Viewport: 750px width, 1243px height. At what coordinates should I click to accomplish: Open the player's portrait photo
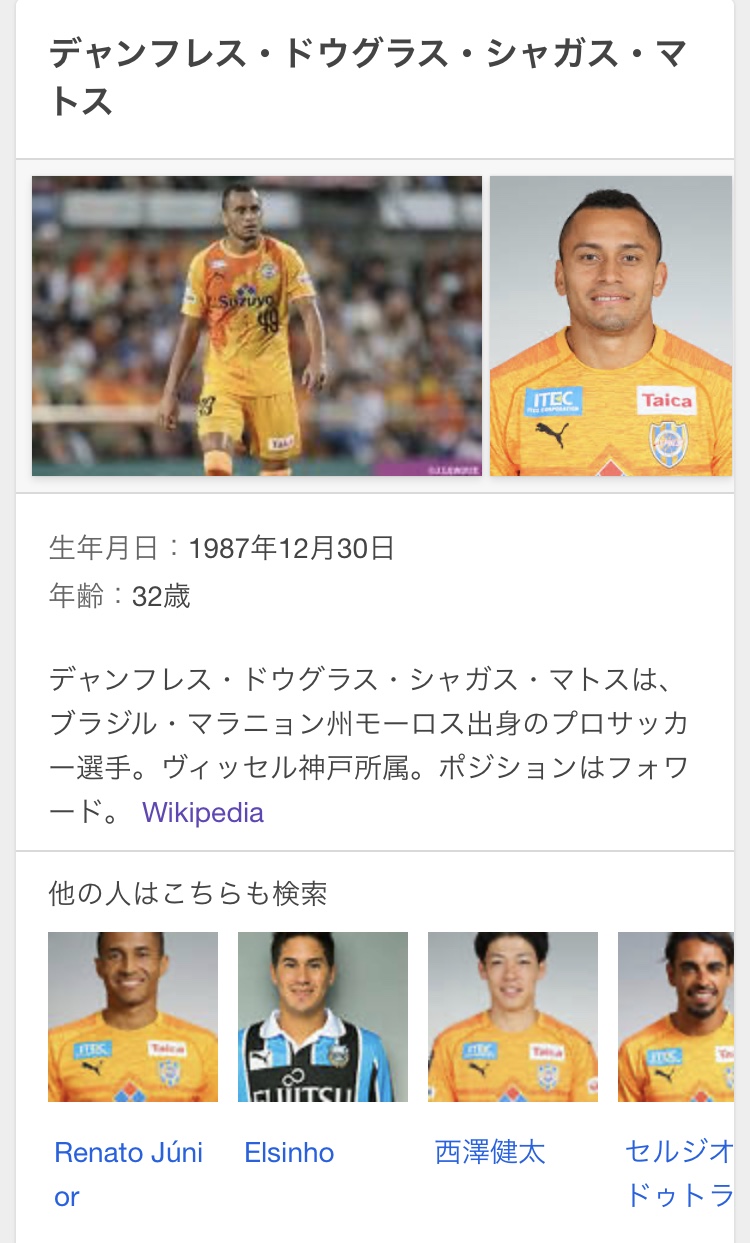click(x=611, y=326)
